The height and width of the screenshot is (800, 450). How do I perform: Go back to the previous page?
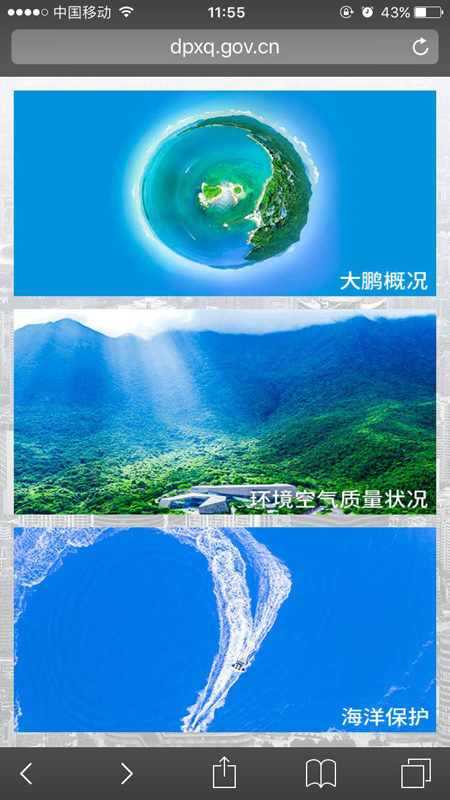tap(26, 773)
